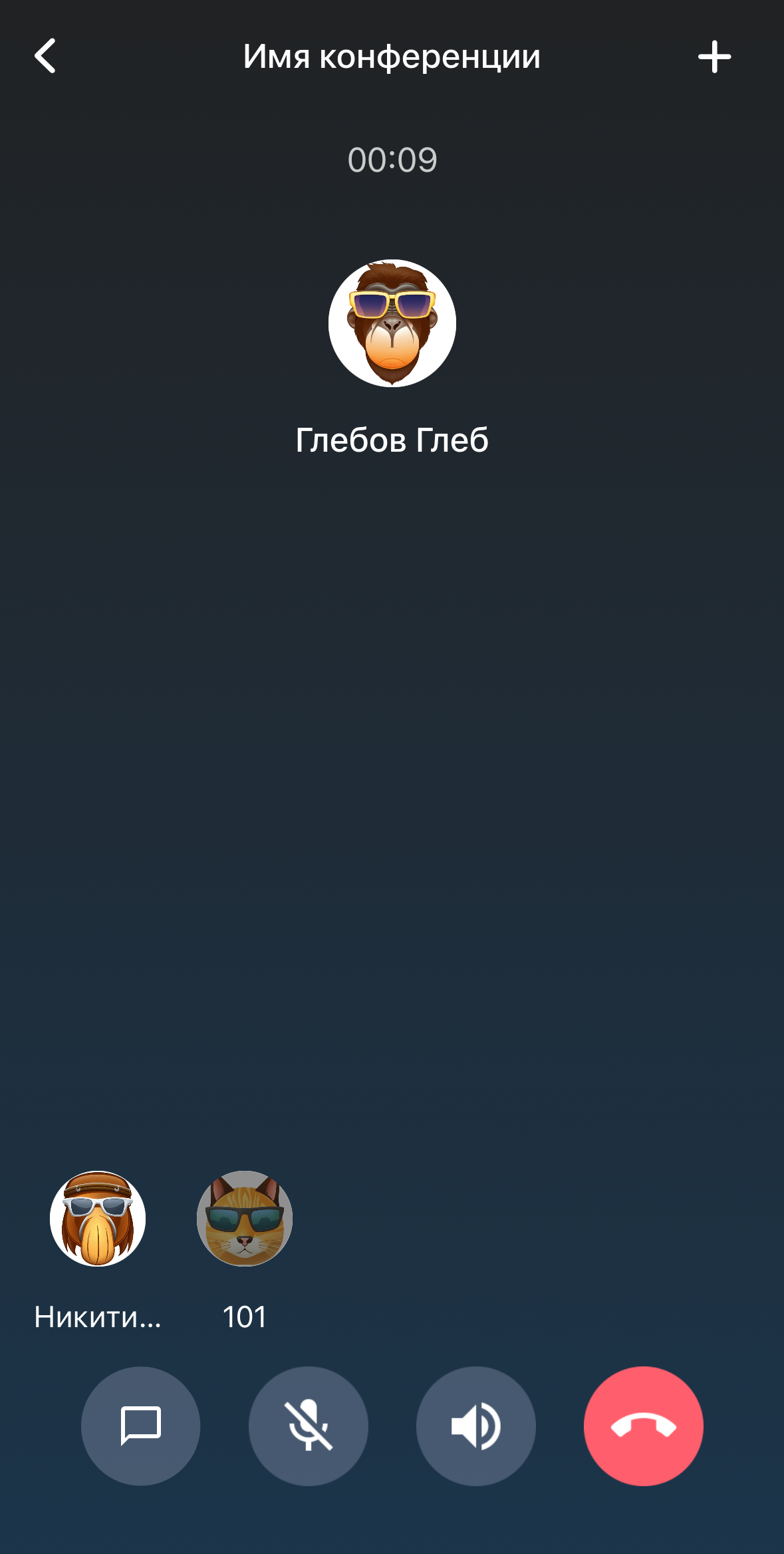Open the conference chat
784x1554 pixels.
(140, 1426)
